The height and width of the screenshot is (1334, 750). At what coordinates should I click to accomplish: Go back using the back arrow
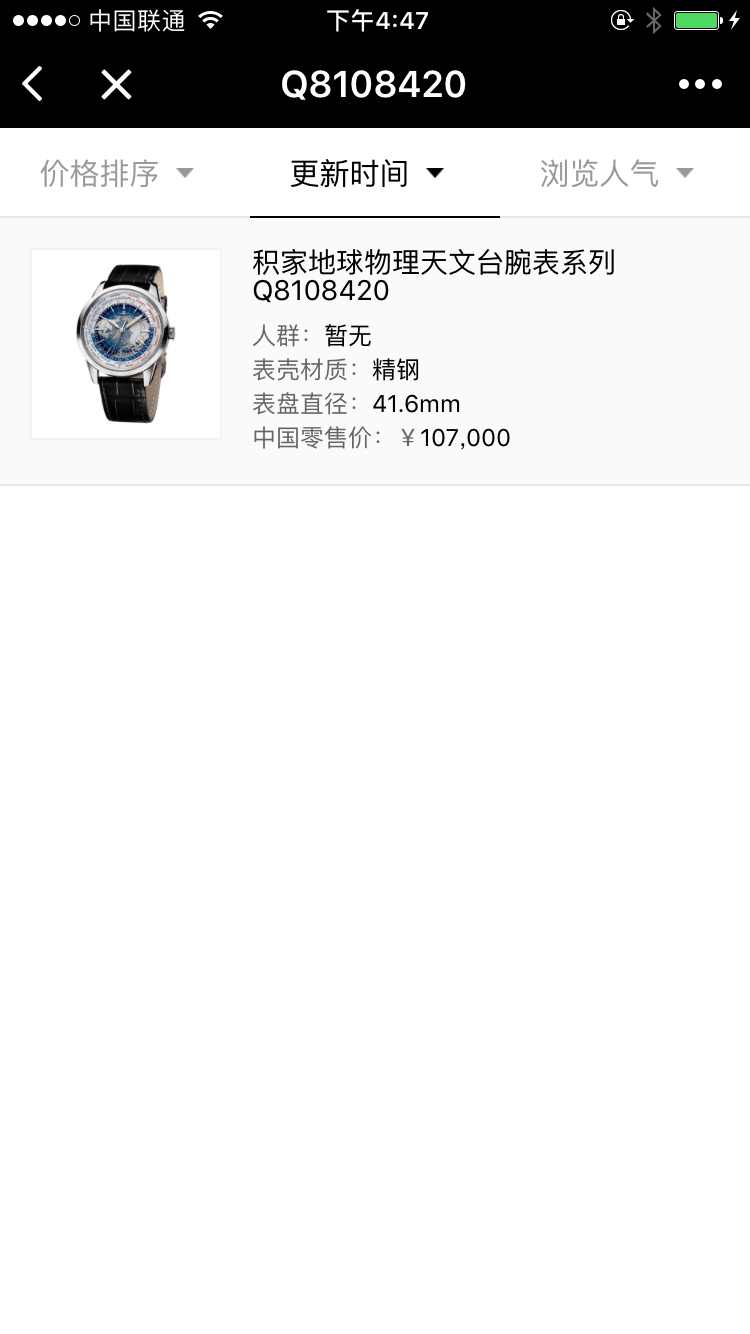coord(33,84)
